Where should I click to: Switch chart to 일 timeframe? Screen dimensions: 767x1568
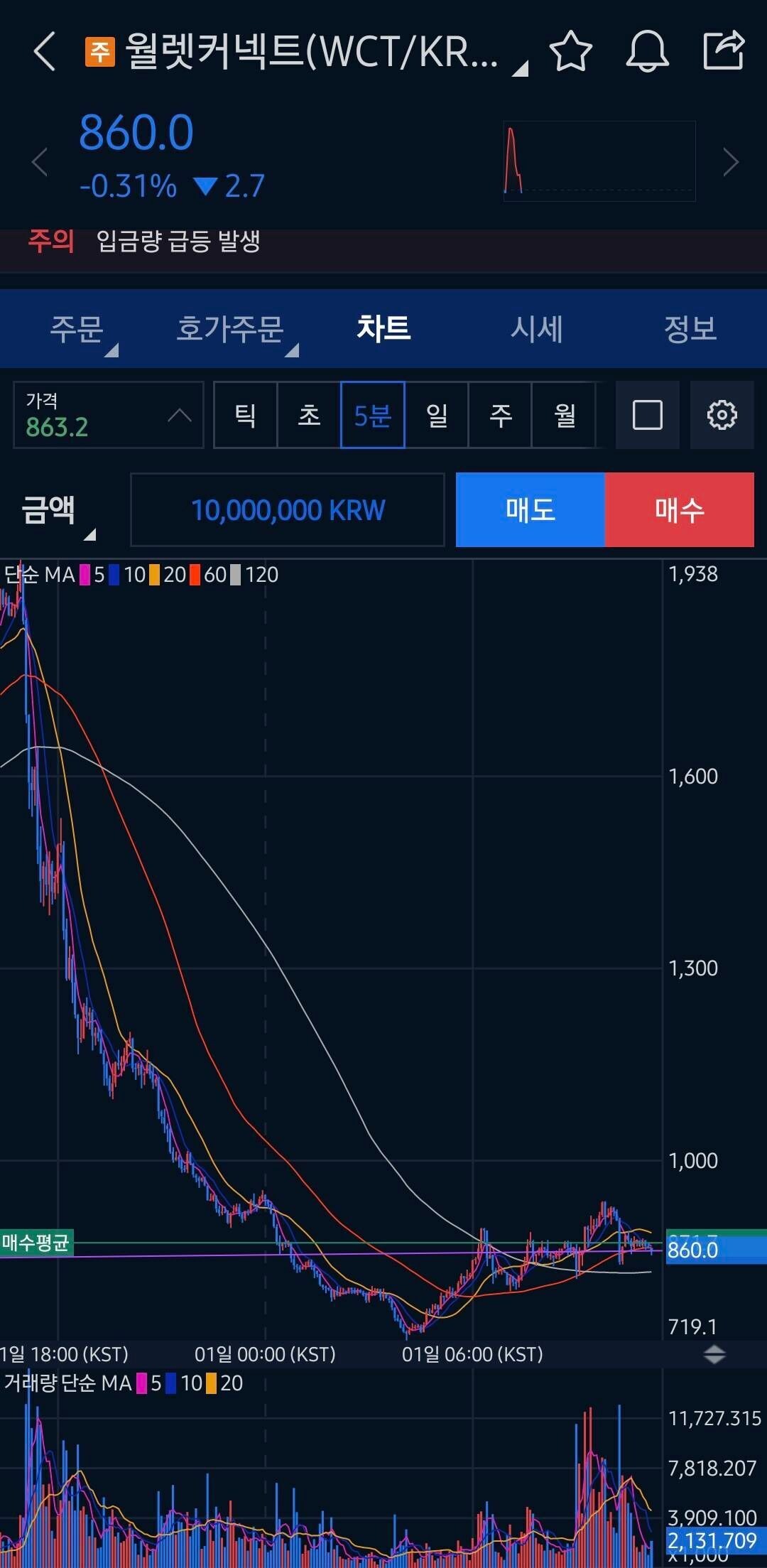point(437,416)
